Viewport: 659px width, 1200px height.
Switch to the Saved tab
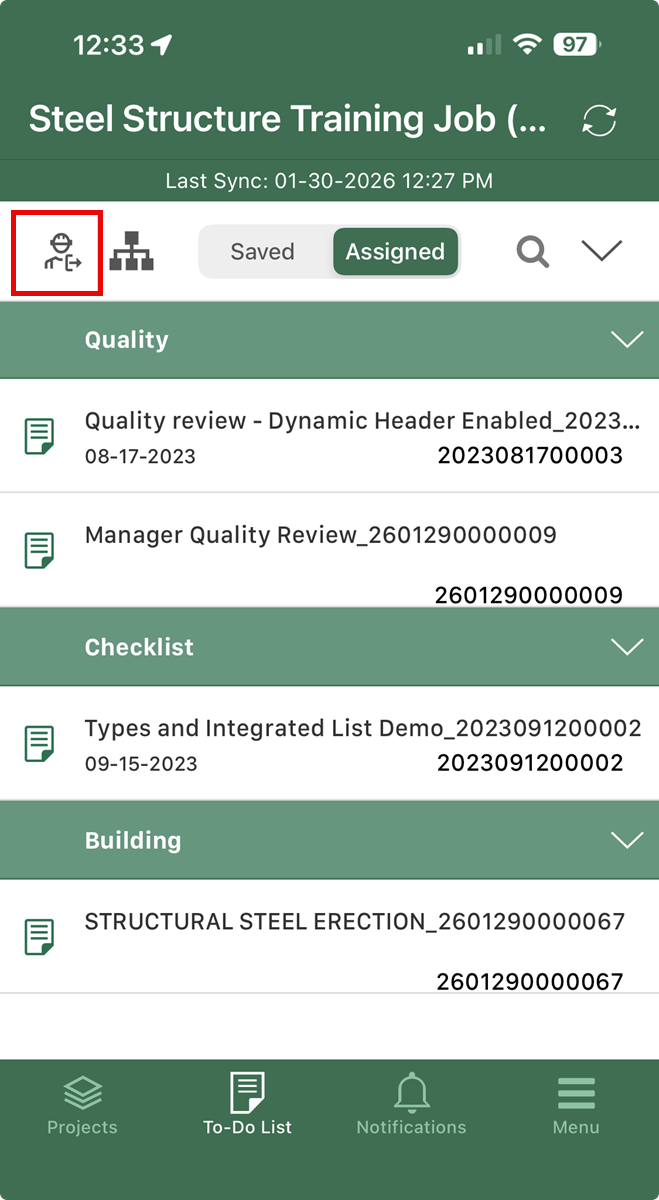pyautogui.click(x=262, y=252)
